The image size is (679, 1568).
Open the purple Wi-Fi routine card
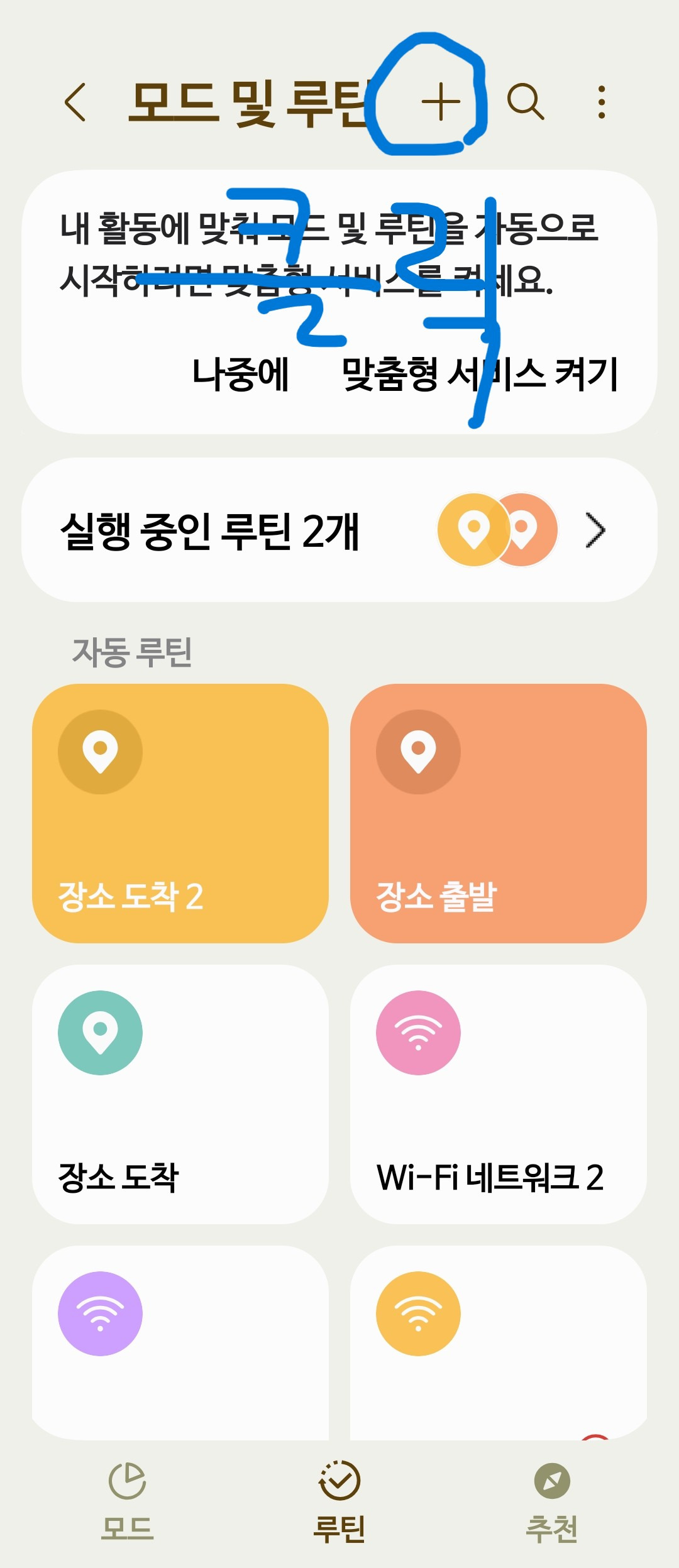[x=180, y=1345]
